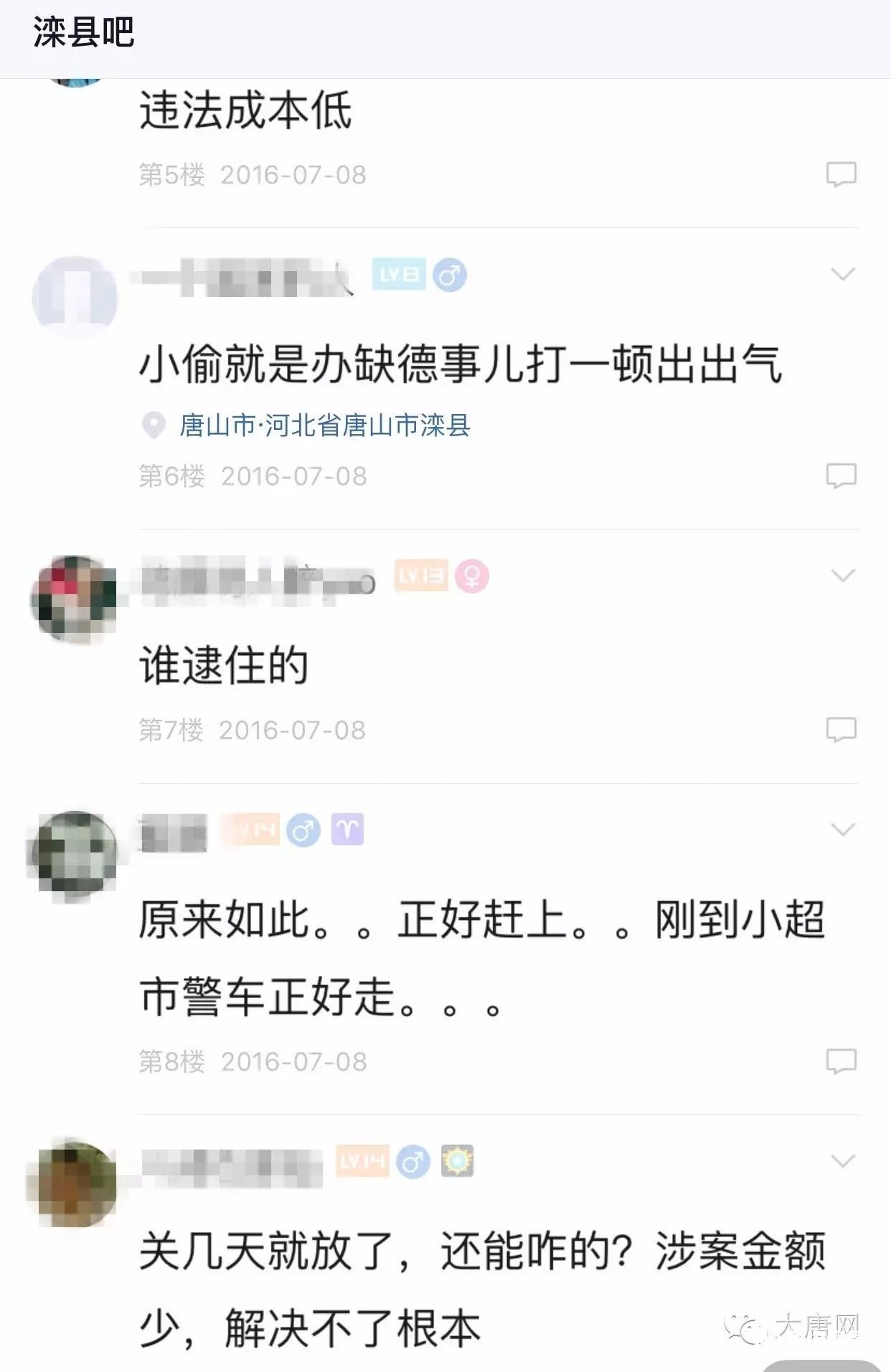Screen dimensions: 891x1372
Task: Reply to the 第8楼 comment
Action: (841, 1061)
